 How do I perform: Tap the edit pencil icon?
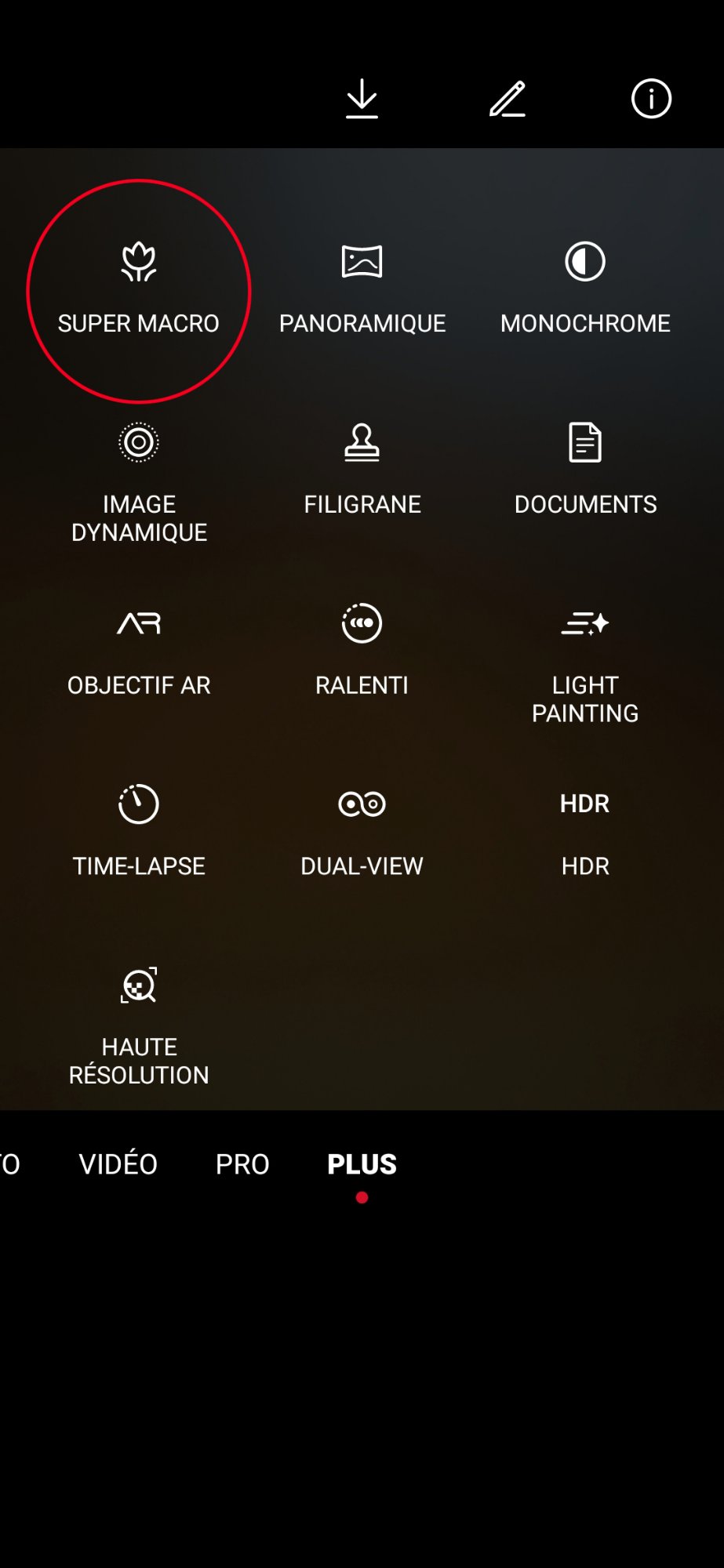click(x=508, y=99)
